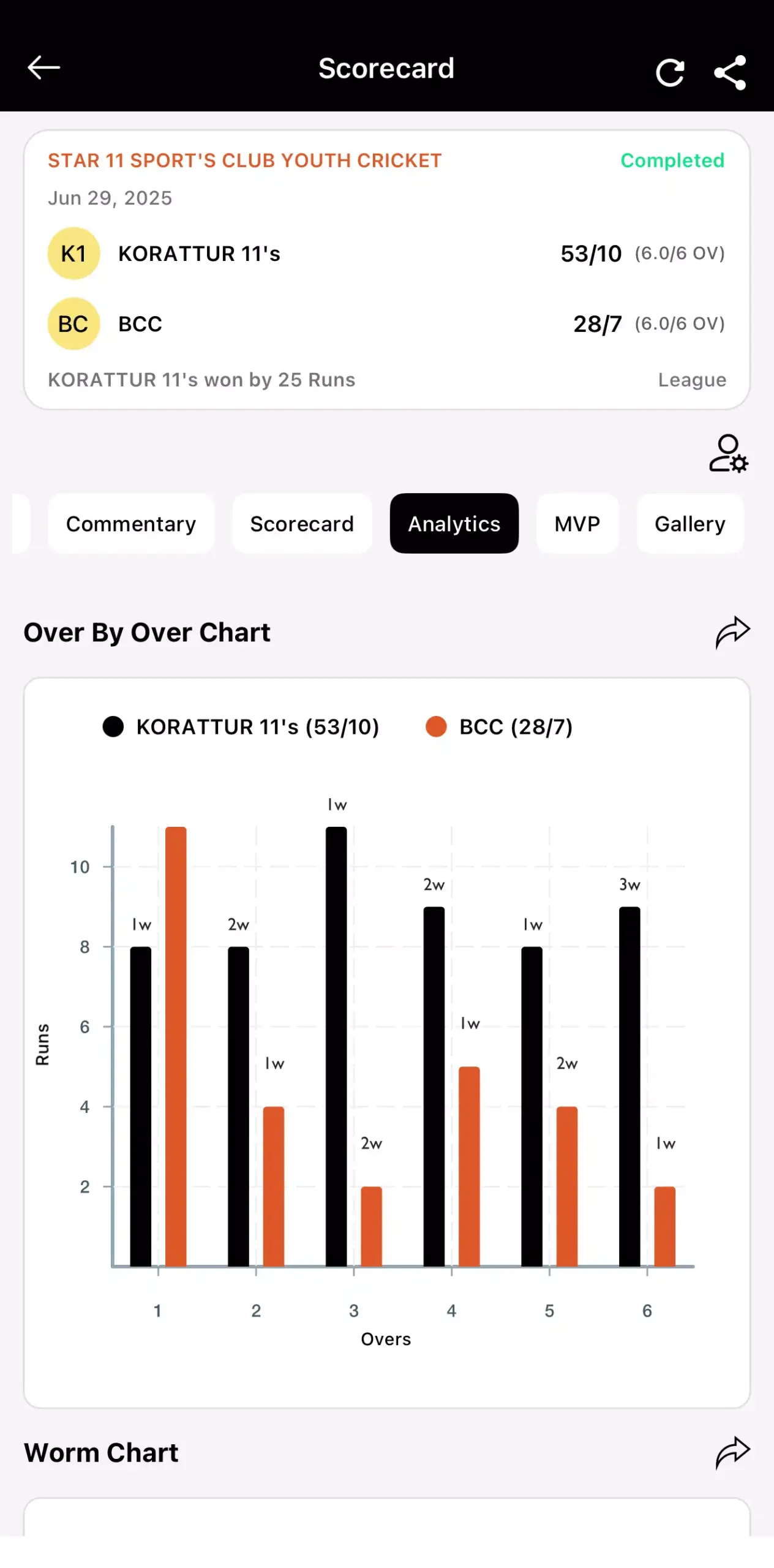Toggle BCC legend in the chart

[499, 727]
